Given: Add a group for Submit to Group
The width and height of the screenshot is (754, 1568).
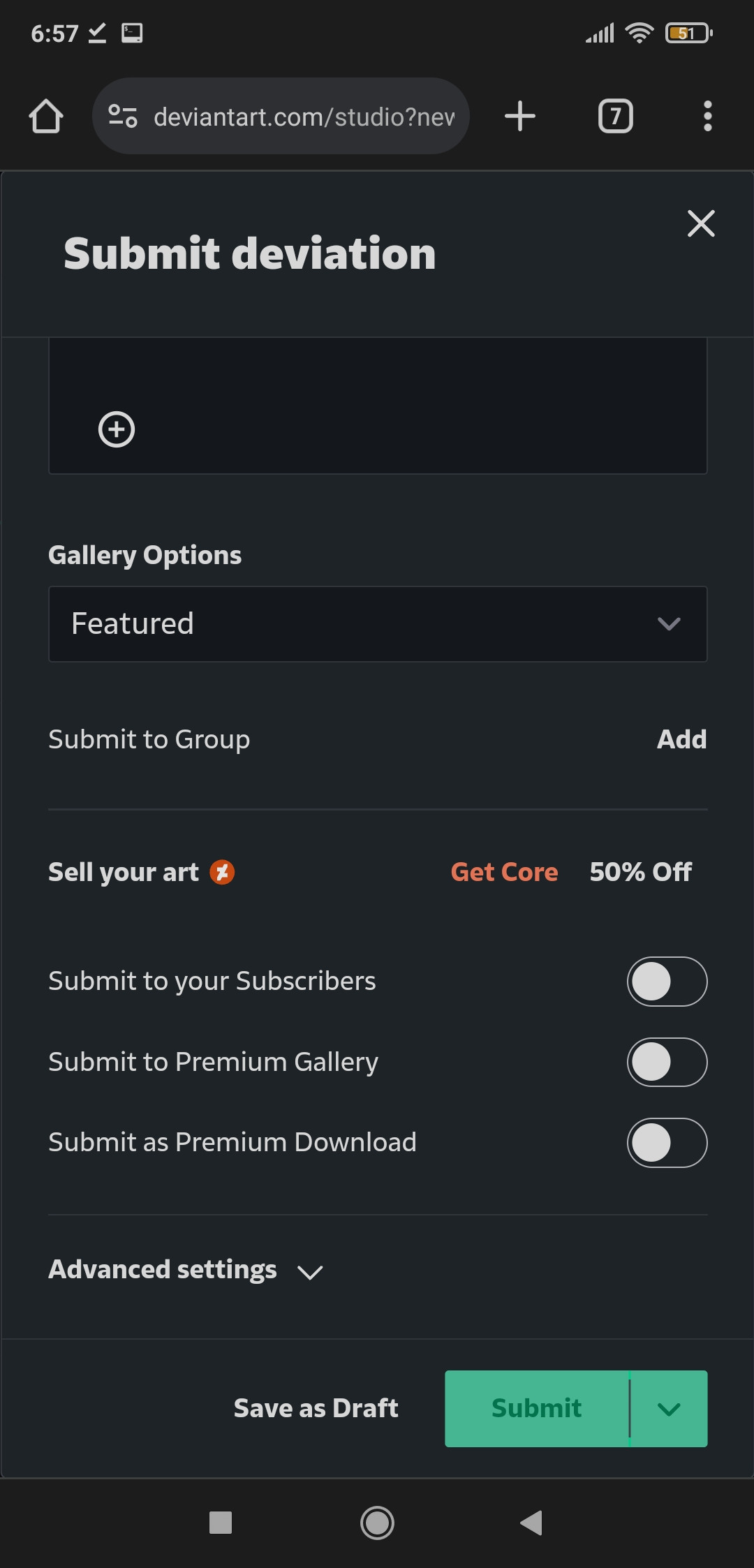Looking at the screenshot, I should [681, 739].
